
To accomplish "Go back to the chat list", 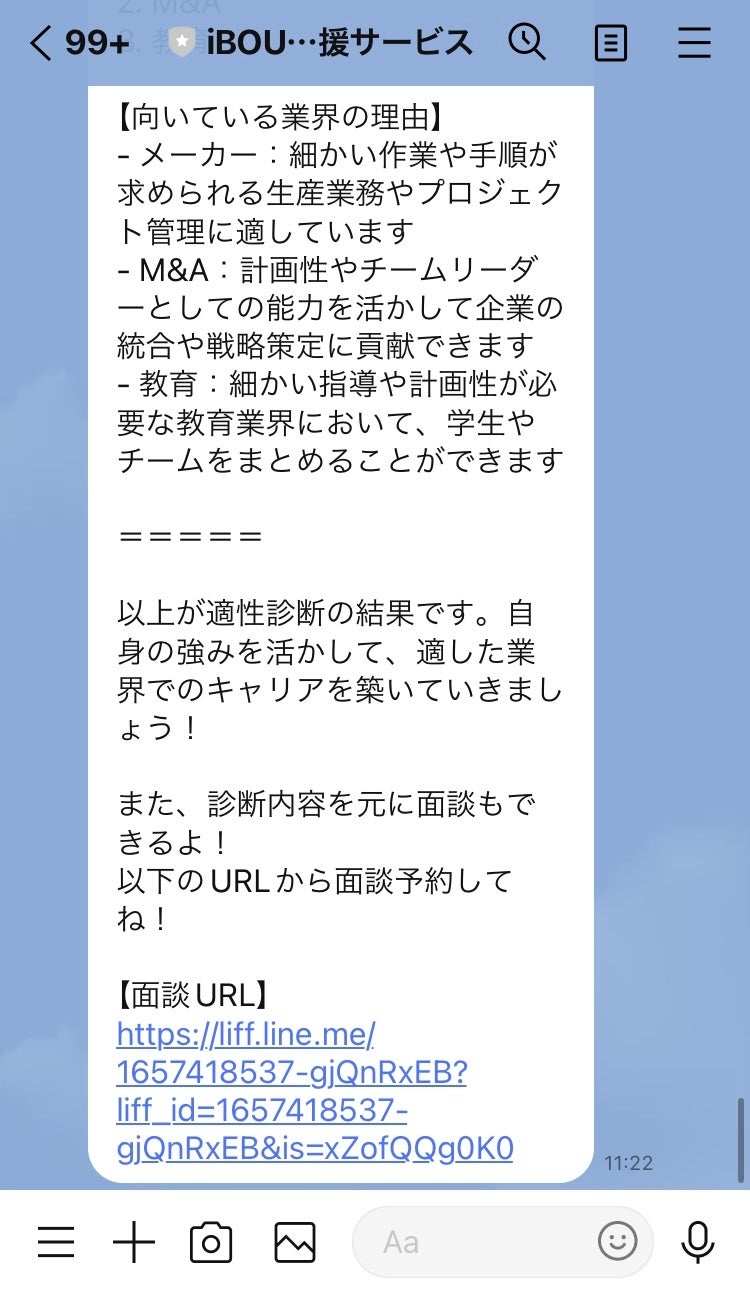I will coord(40,43).
